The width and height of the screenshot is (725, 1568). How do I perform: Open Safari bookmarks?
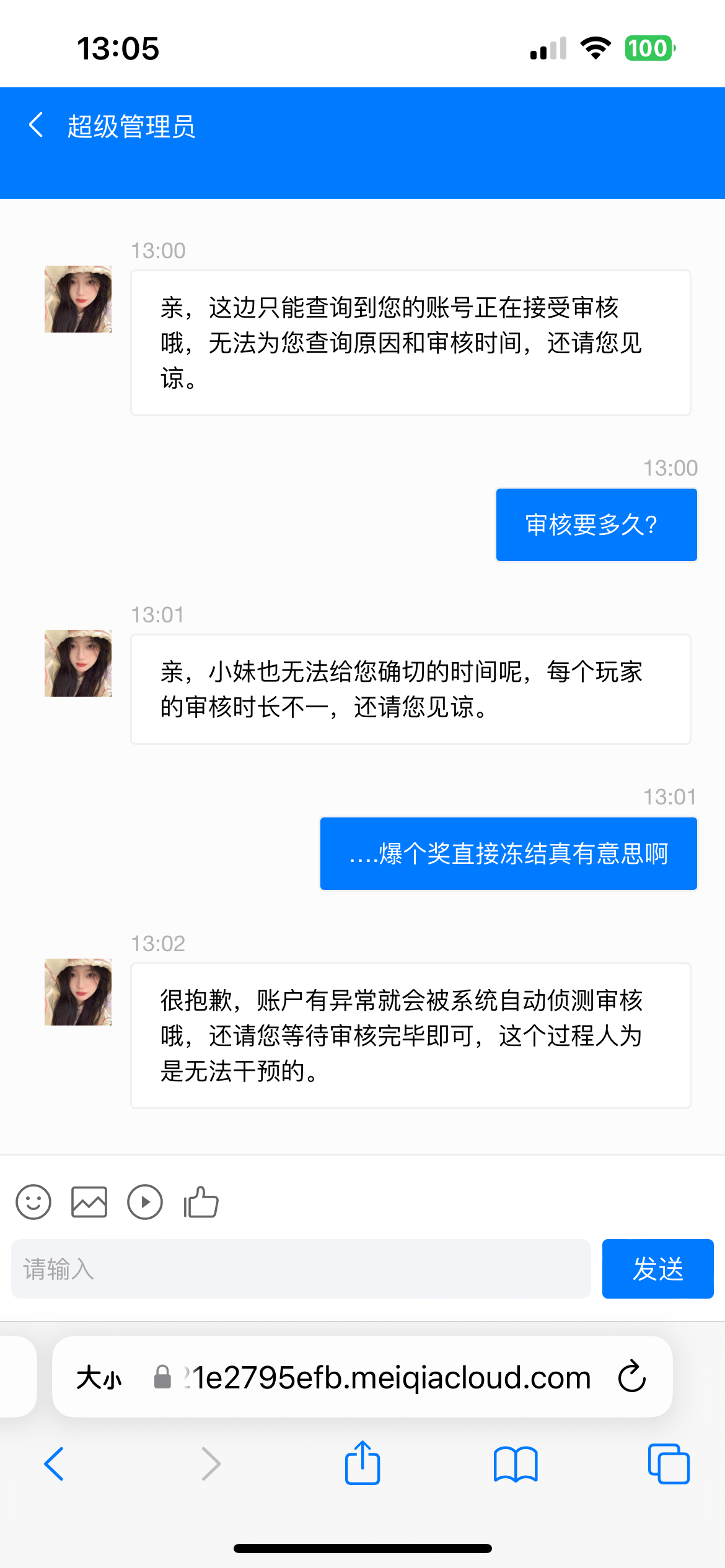(x=515, y=1465)
